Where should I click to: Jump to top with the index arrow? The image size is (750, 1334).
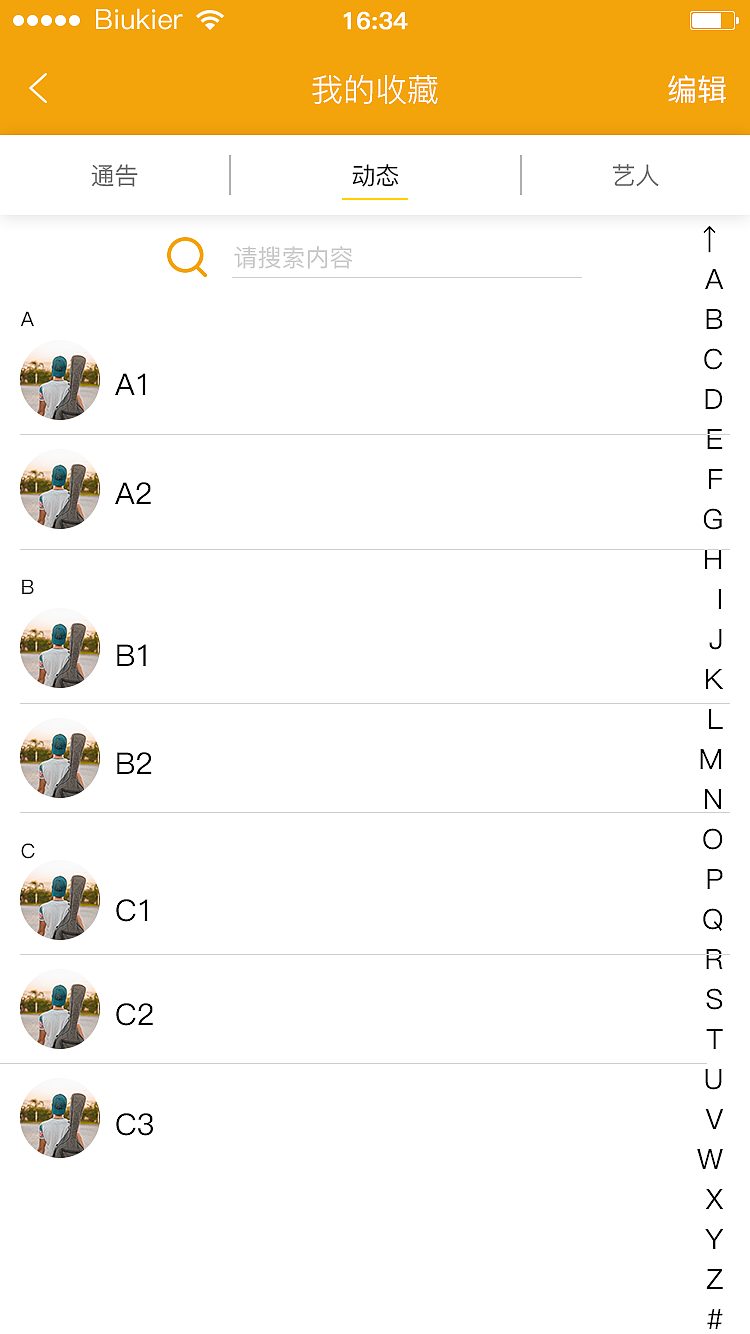pos(710,239)
